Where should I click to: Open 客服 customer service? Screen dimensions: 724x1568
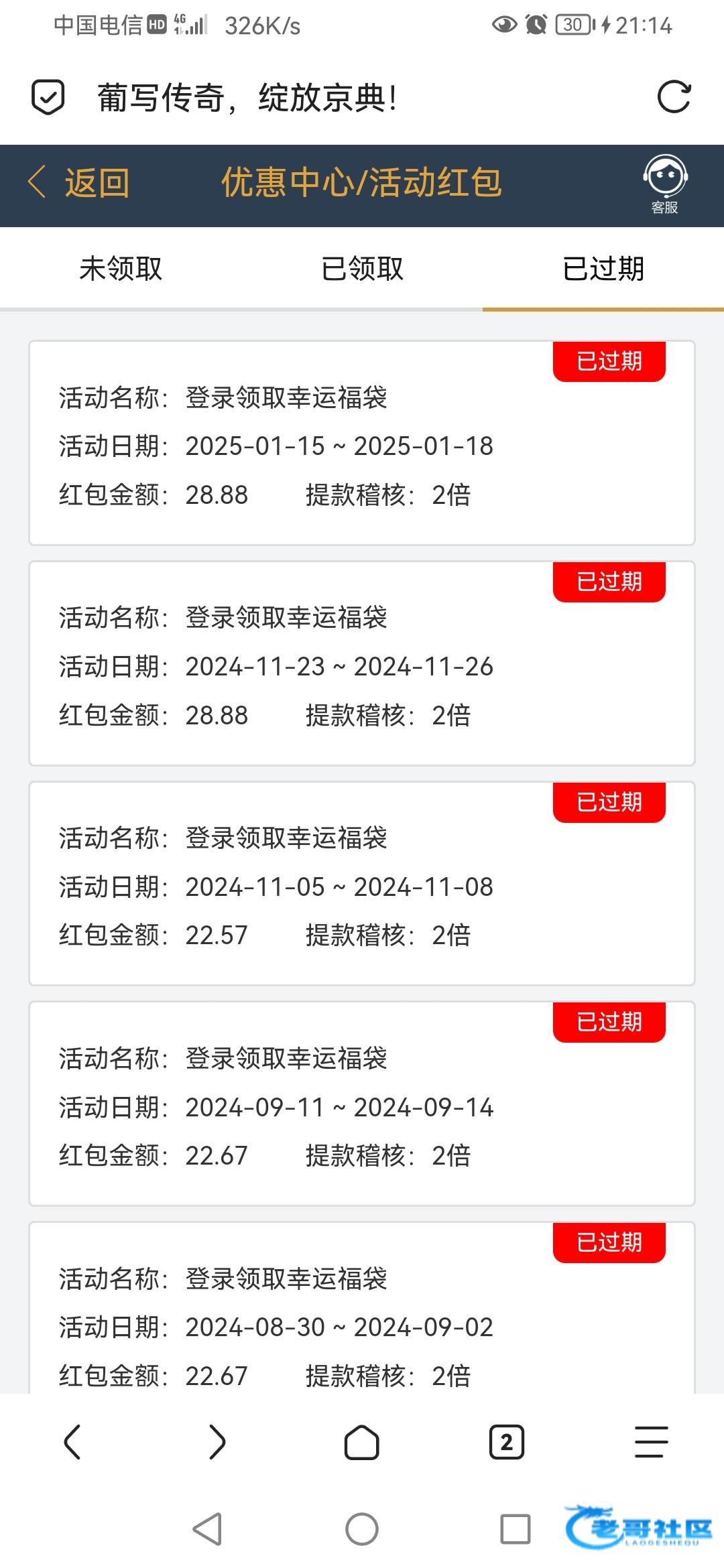click(664, 185)
